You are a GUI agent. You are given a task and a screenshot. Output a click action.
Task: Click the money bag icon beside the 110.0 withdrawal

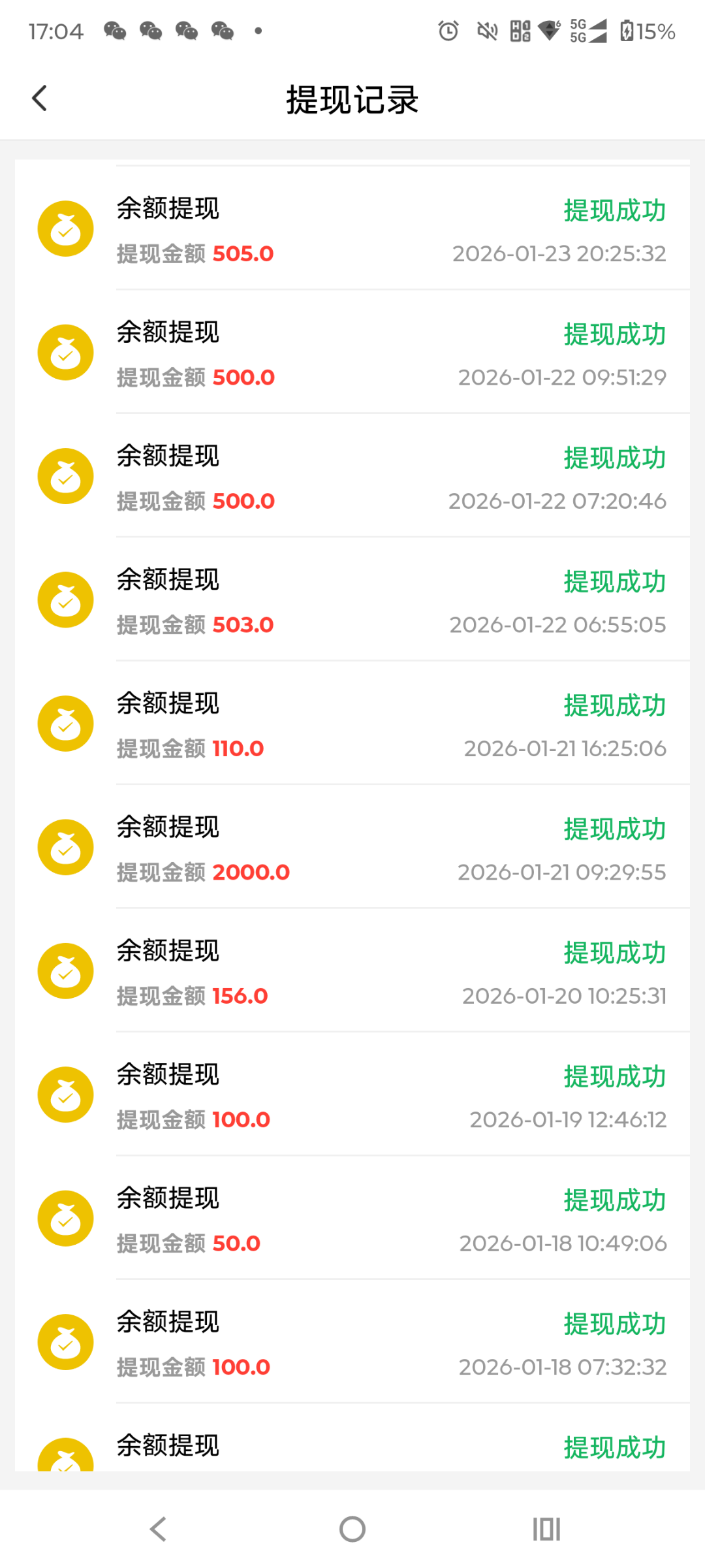65,723
